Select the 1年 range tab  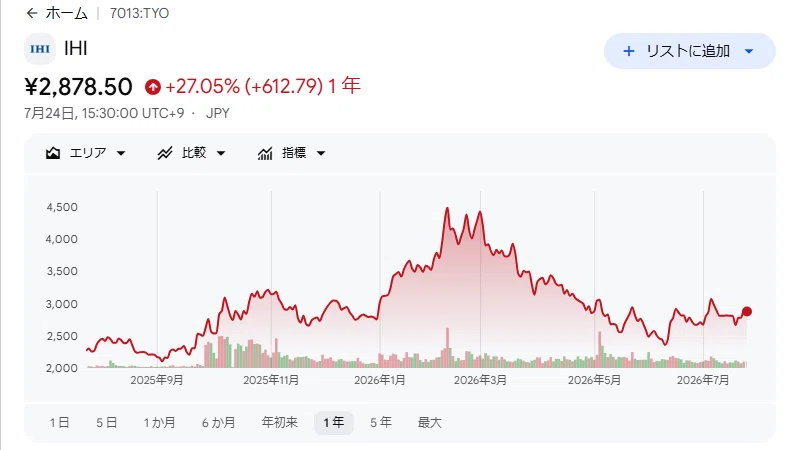pos(334,422)
